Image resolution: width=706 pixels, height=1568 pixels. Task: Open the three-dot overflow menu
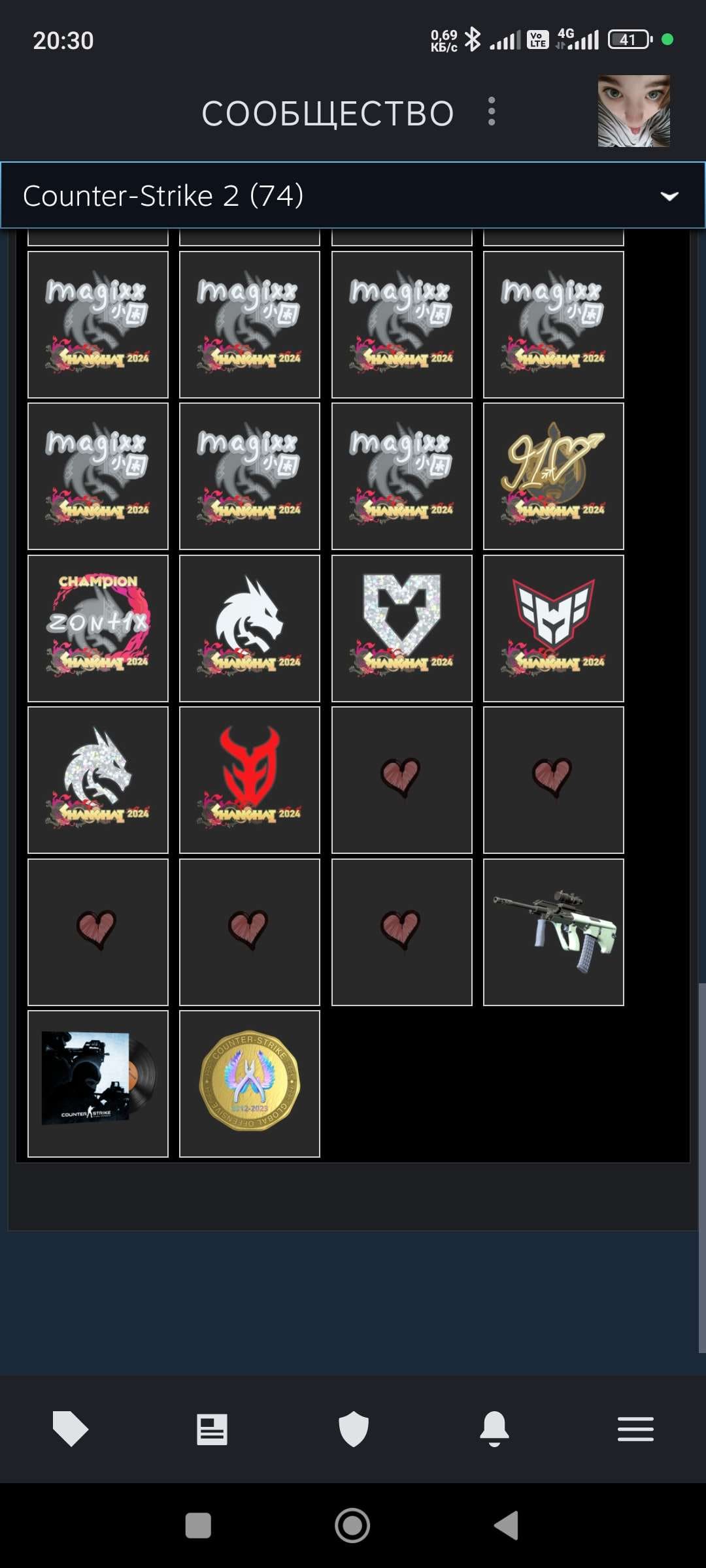pyautogui.click(x=492, y=112)
